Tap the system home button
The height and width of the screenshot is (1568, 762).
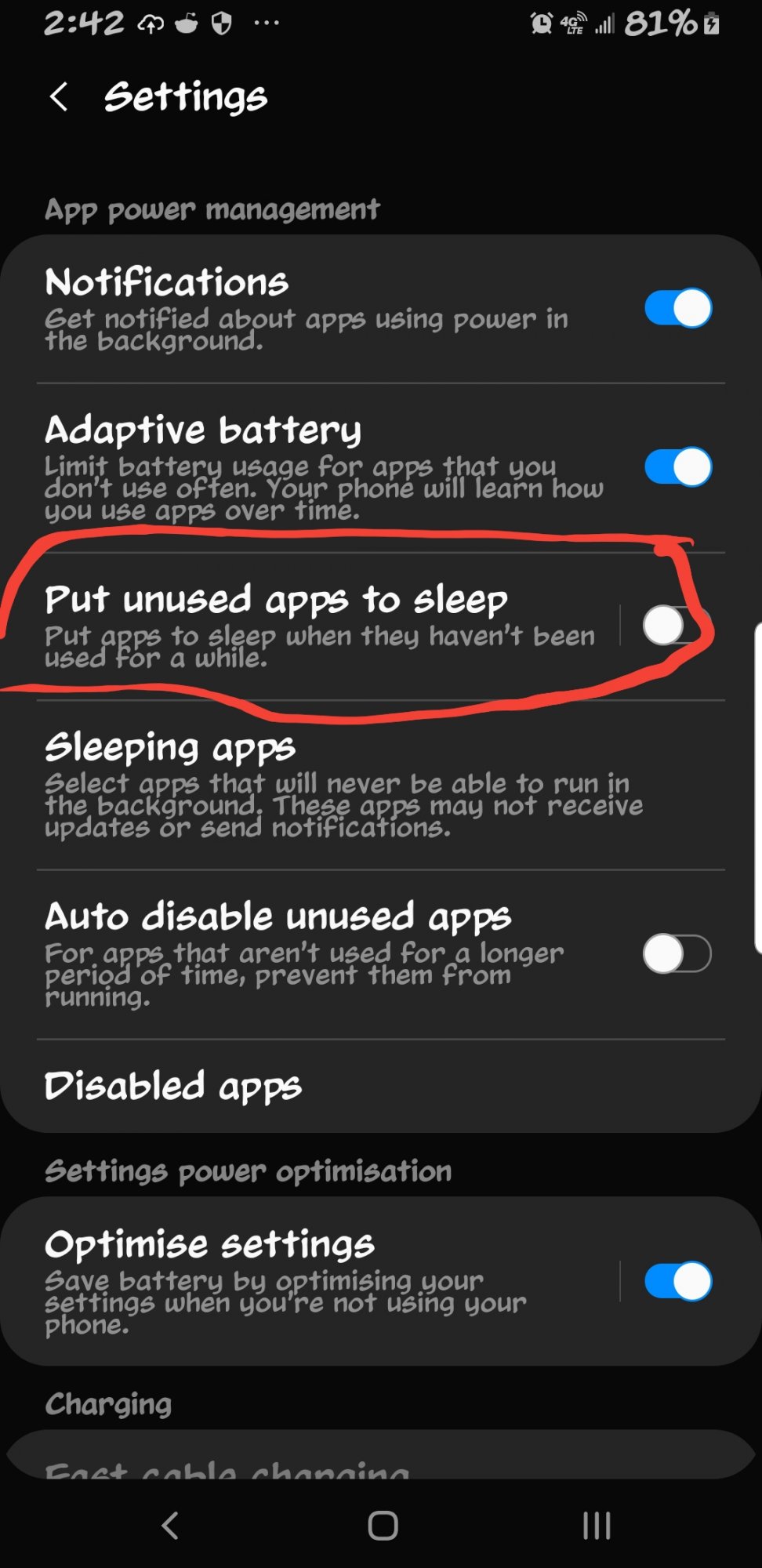tap(383, 1526)
